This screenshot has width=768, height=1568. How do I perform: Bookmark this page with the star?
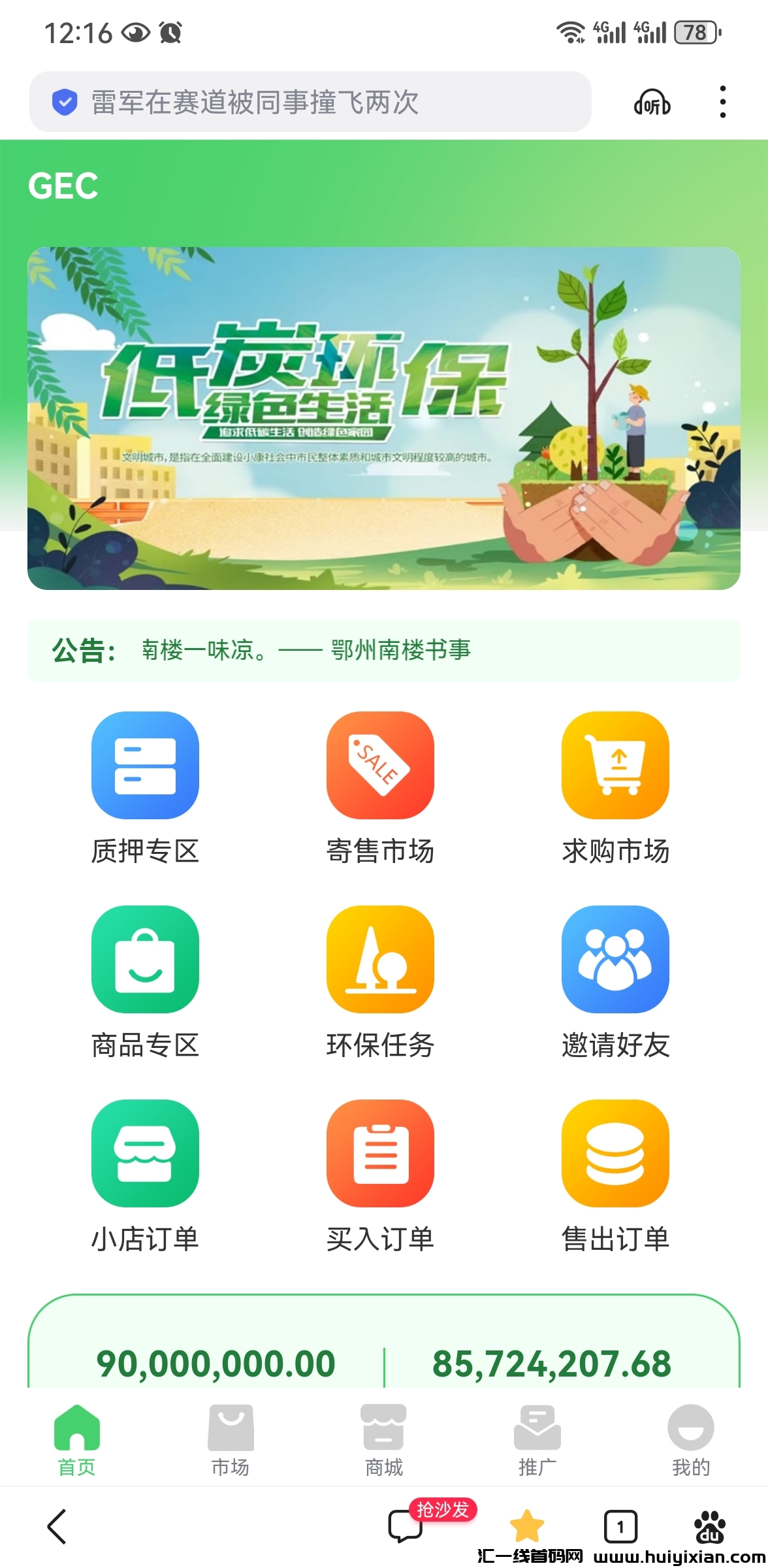(x=526, y=1526)
